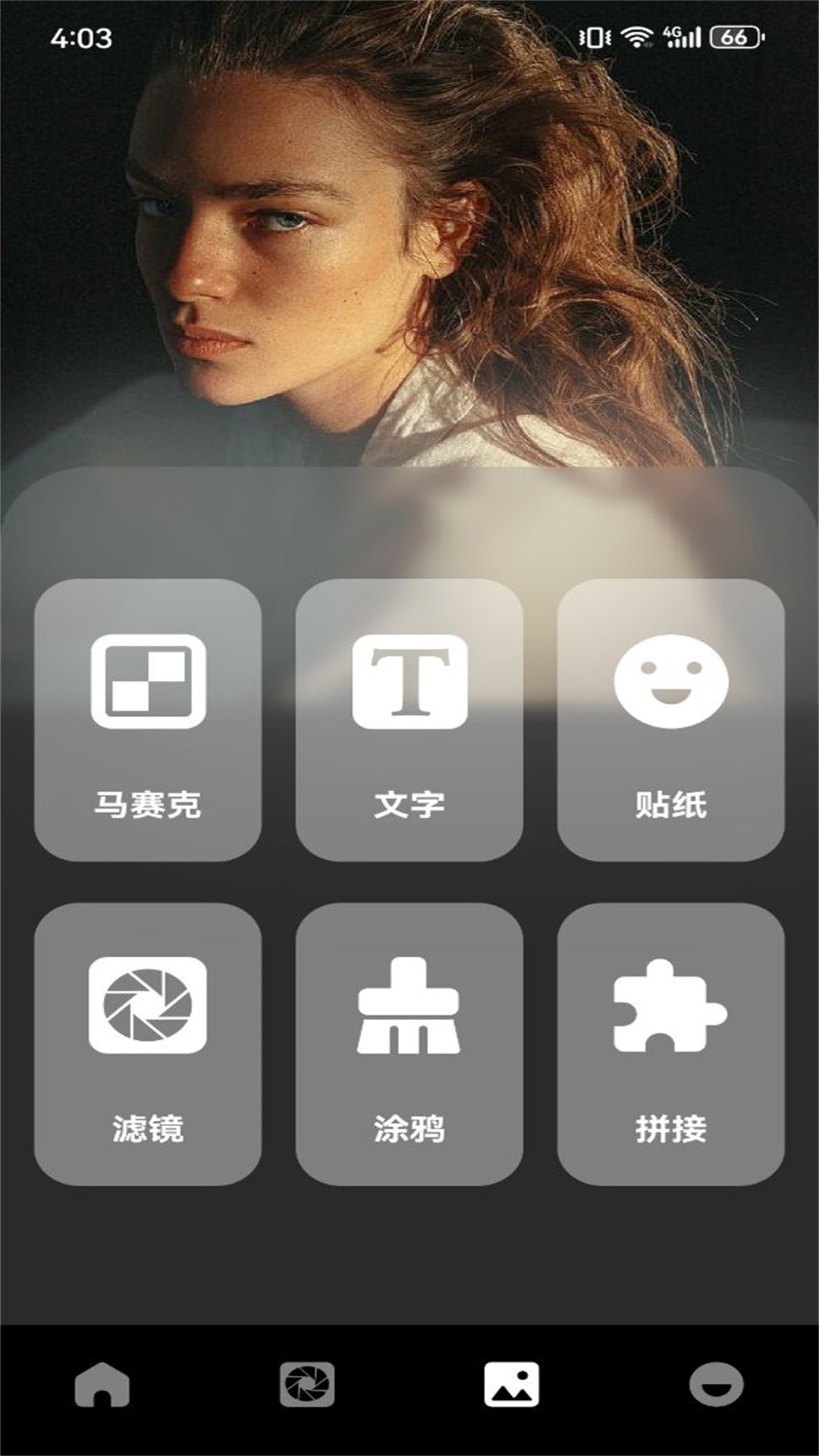Launch the 涂鸦 doodle tool
This screenshot has width=819, height=1456.
[409, 1044]
